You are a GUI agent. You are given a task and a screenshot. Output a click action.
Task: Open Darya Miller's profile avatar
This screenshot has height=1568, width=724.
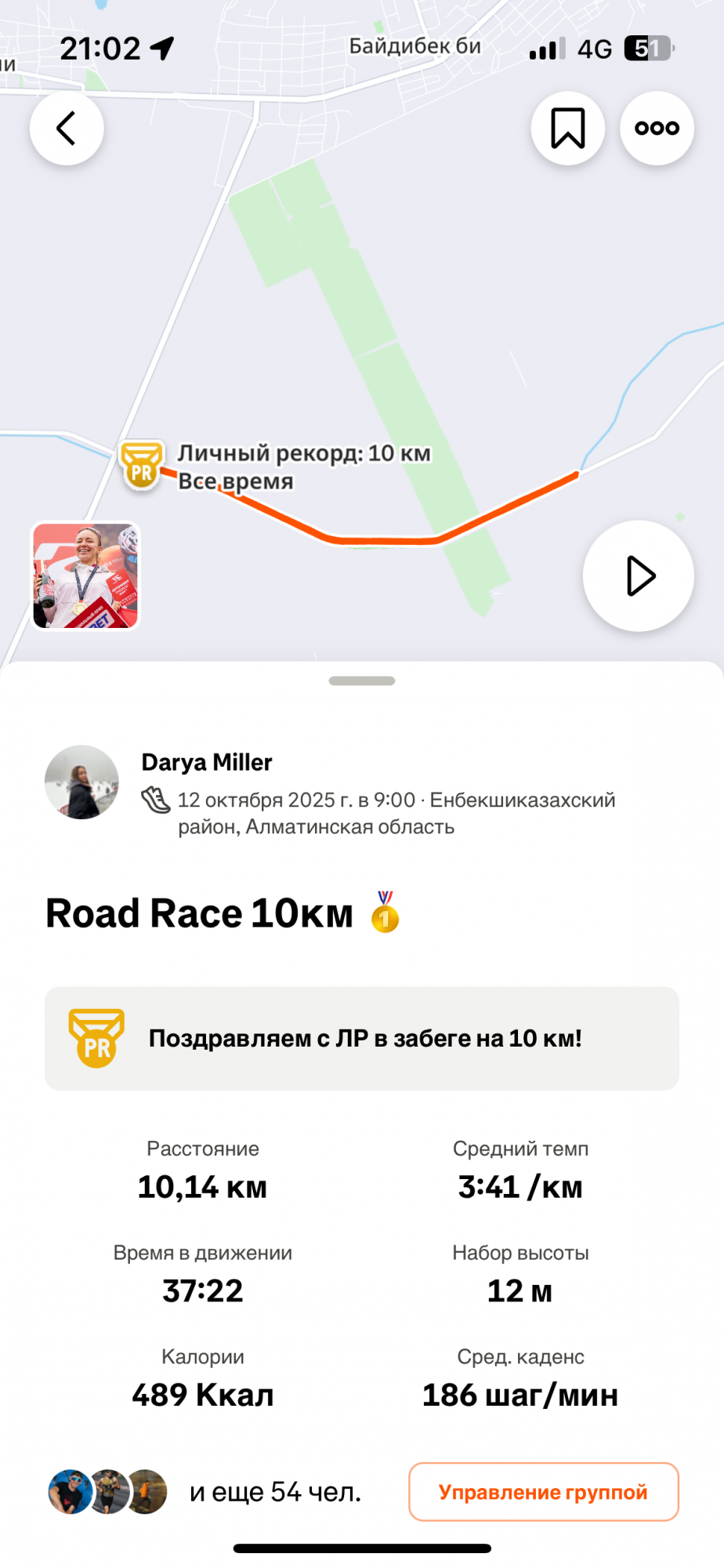tap(81, 782)
